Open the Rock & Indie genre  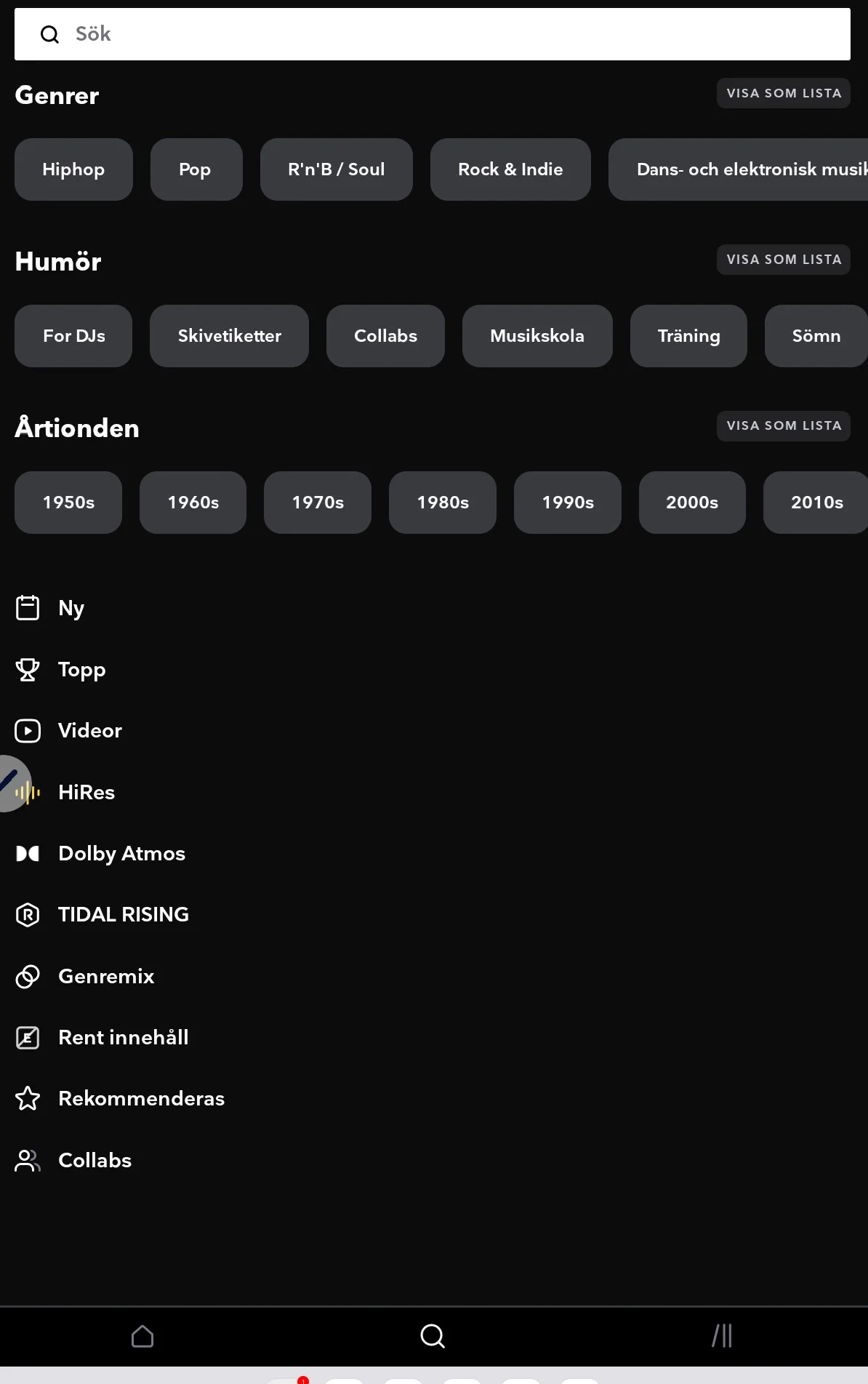(510, 169)
